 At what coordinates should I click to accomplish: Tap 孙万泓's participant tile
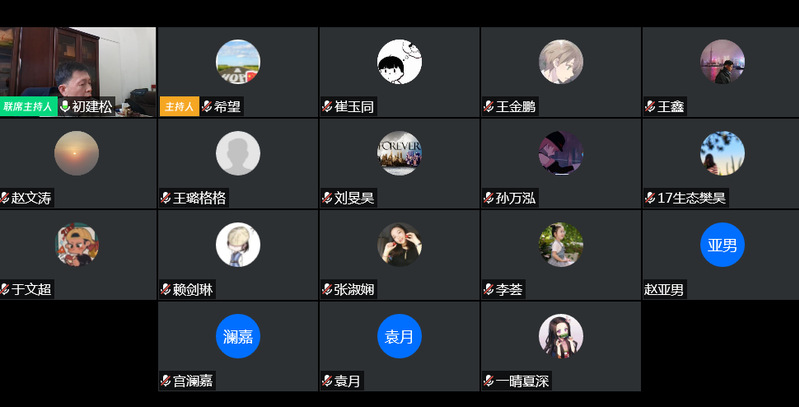pos(561,162)
